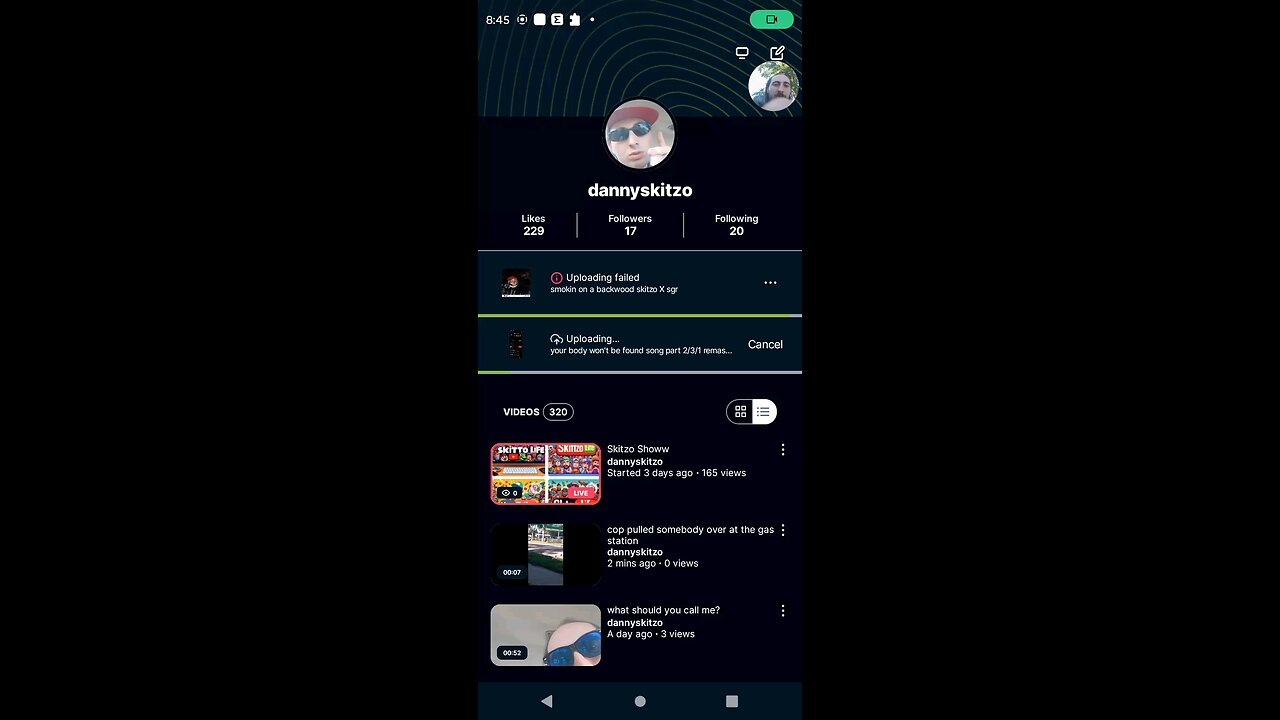Cancel the current upload
This screenshot has height=720, width=1280.
click(x=765, y=344)
